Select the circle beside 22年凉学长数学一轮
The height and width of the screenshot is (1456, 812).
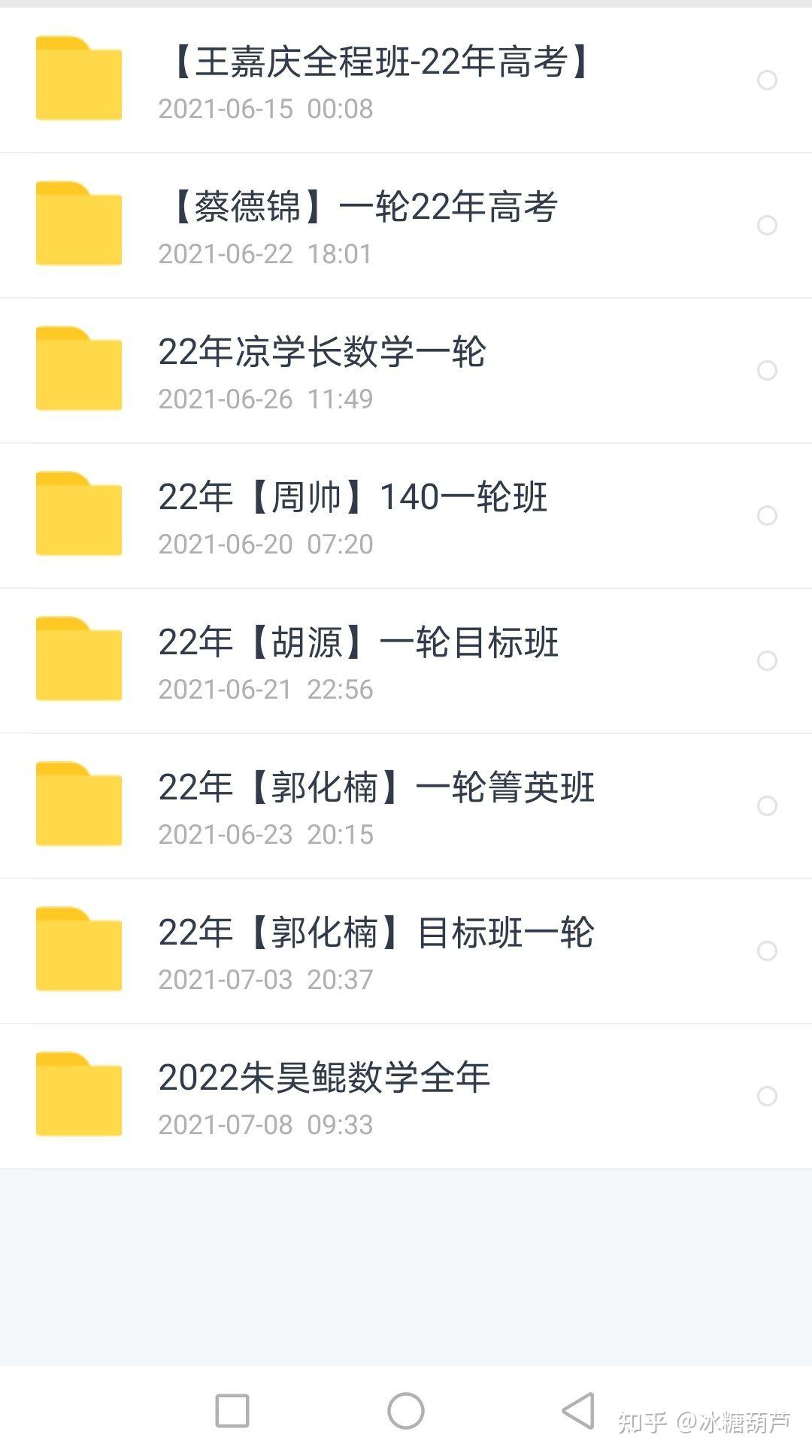click(x=768, y=369)
